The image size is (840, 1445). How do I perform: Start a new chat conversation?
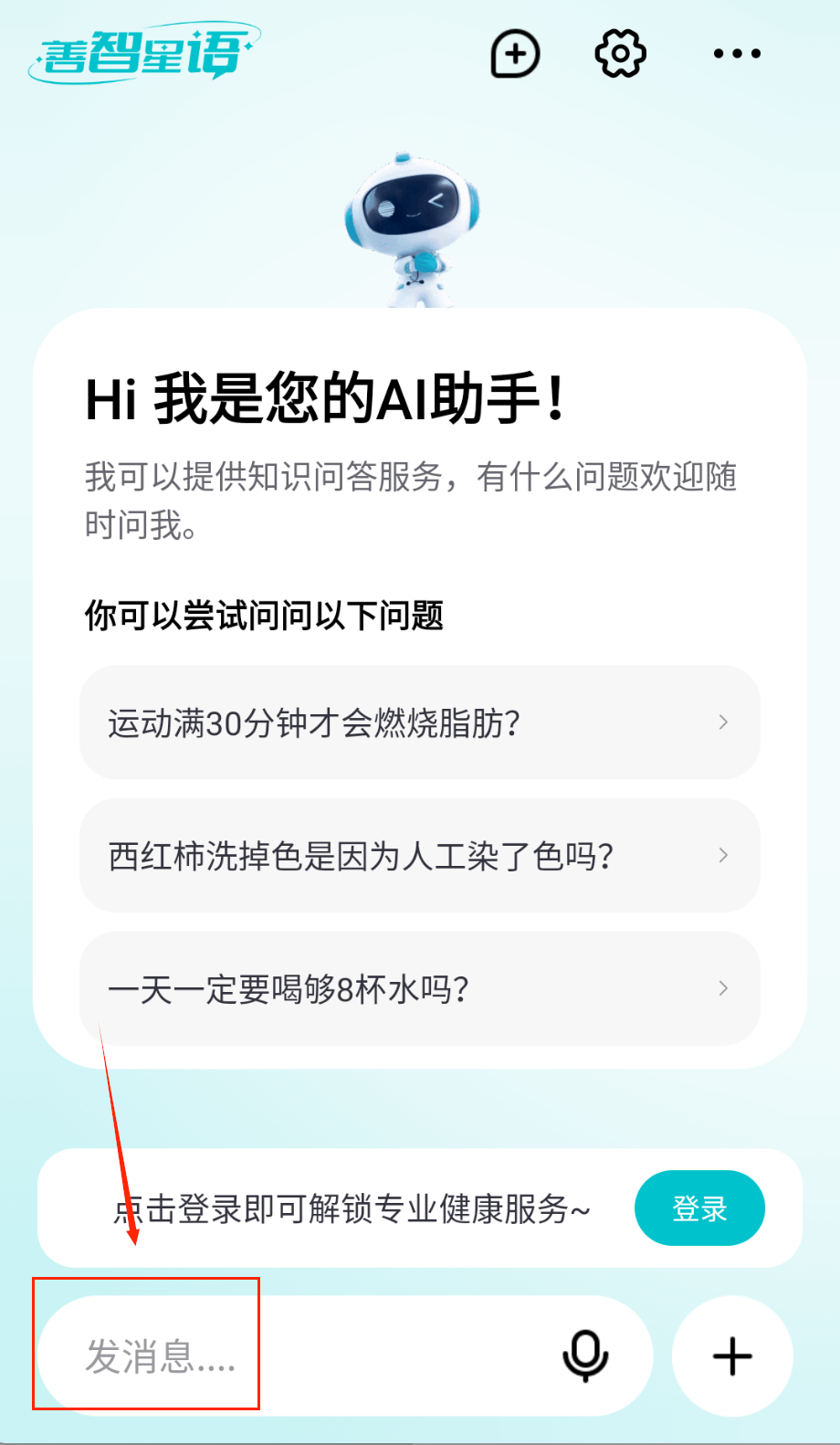pos(515,54)
